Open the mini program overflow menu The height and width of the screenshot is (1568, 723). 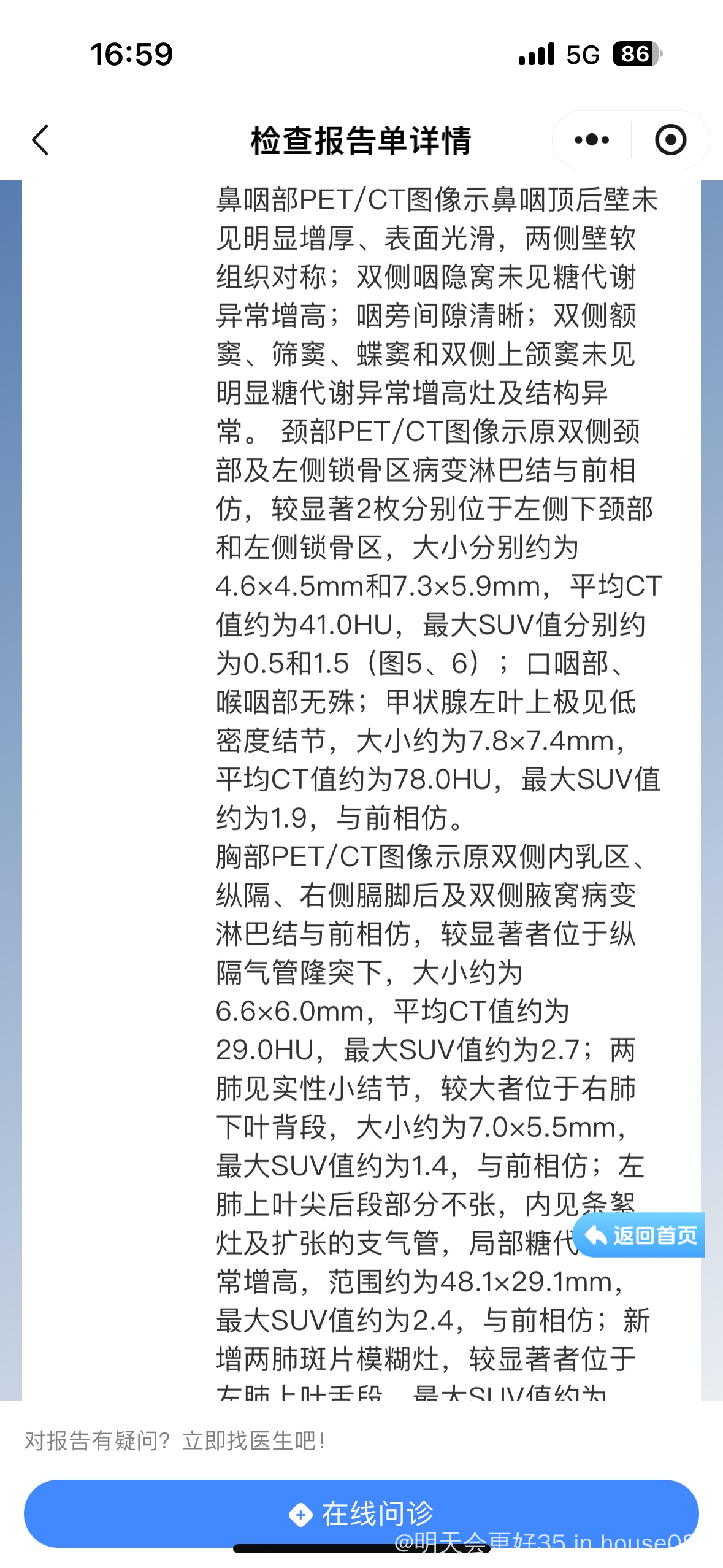591,140
